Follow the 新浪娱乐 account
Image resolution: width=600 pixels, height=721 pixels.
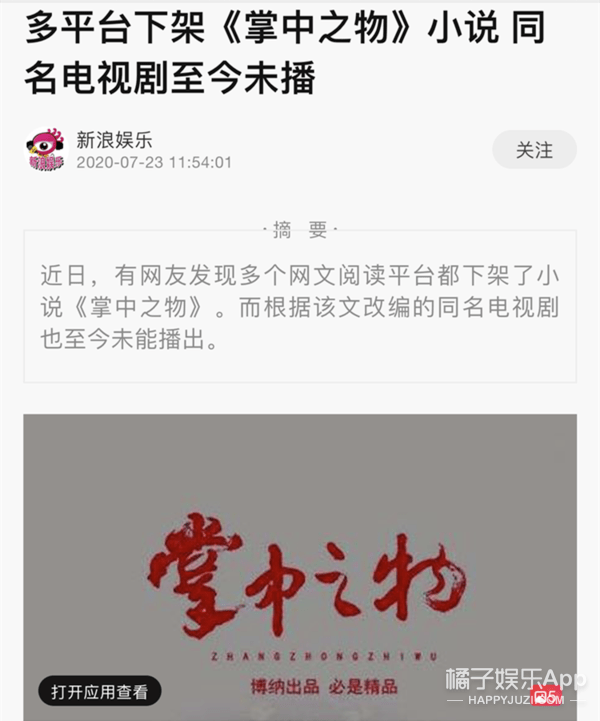point(534,150)
